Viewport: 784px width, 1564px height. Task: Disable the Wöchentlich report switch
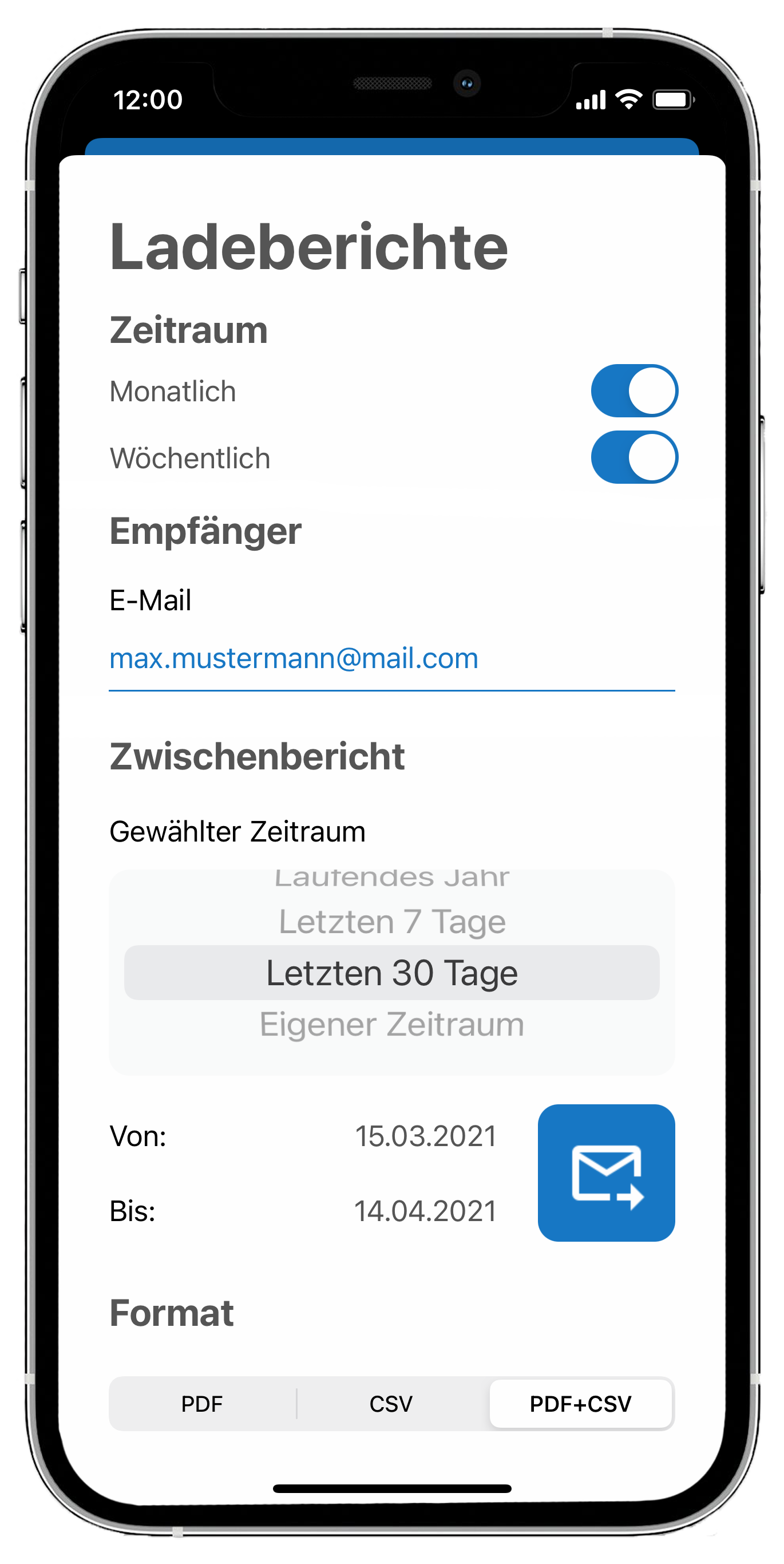[x=634, y=457]
